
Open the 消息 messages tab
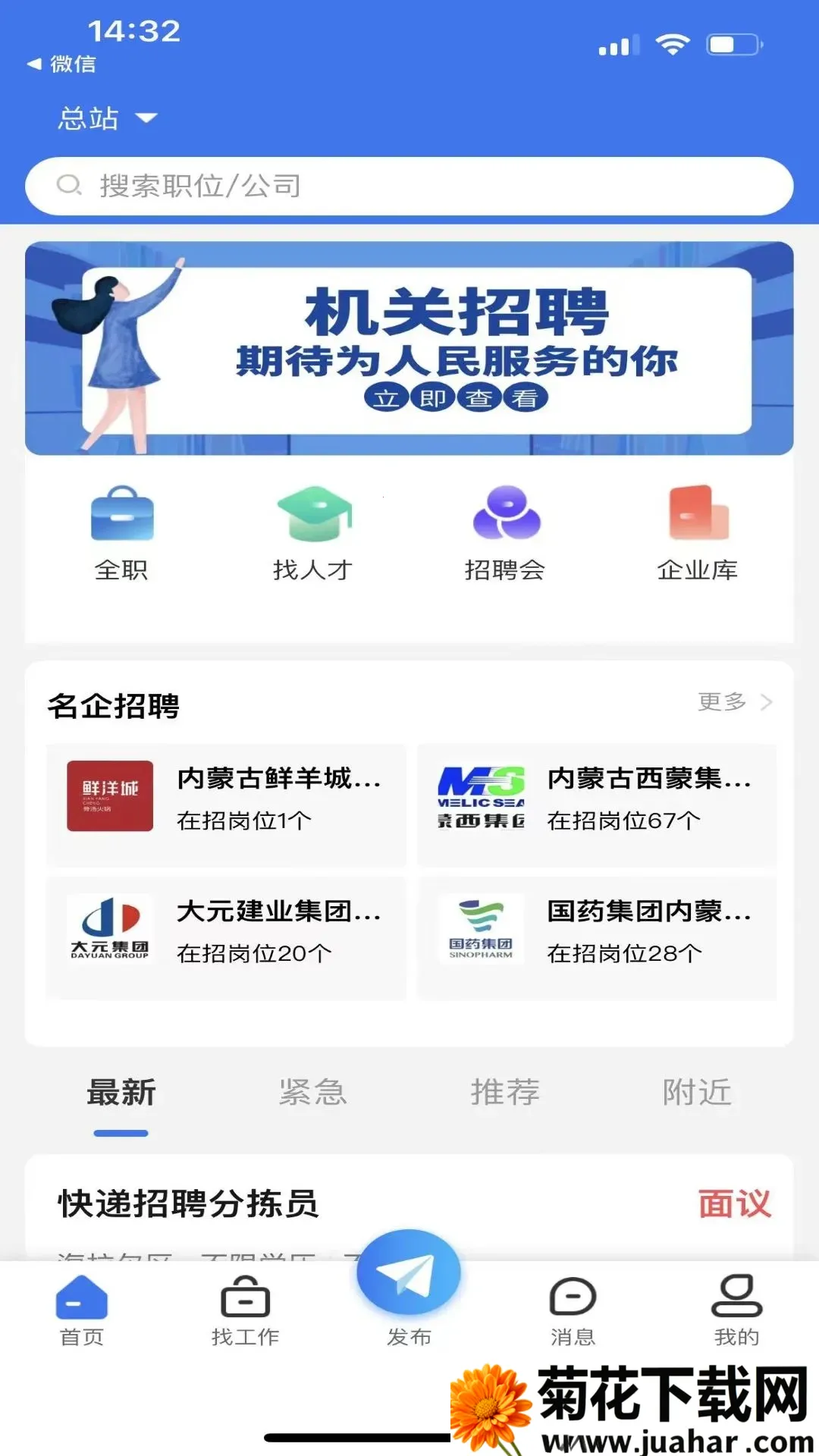[x=573, y=1312]
